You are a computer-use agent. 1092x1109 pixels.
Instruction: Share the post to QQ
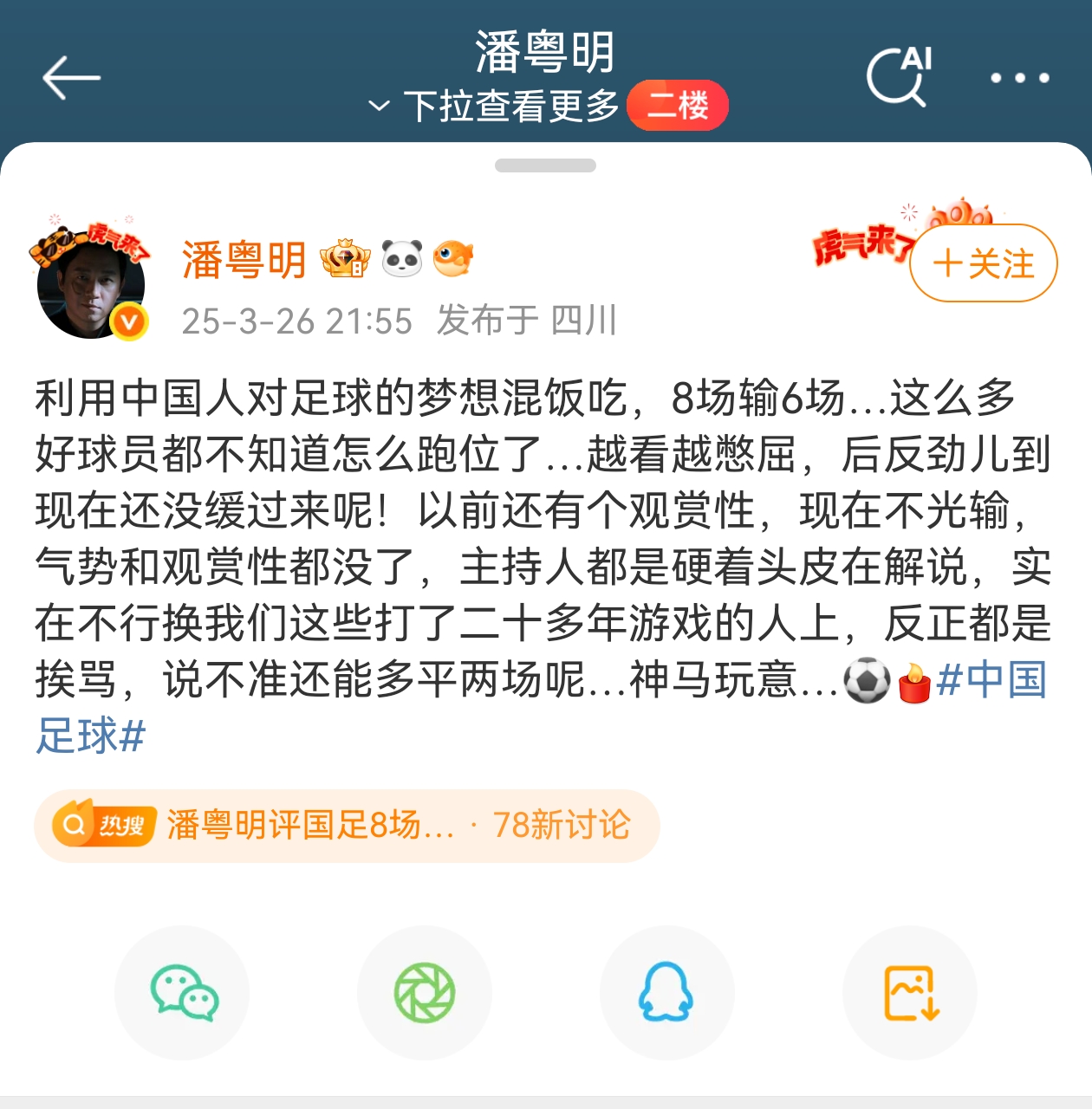click(x=667, y=993)
